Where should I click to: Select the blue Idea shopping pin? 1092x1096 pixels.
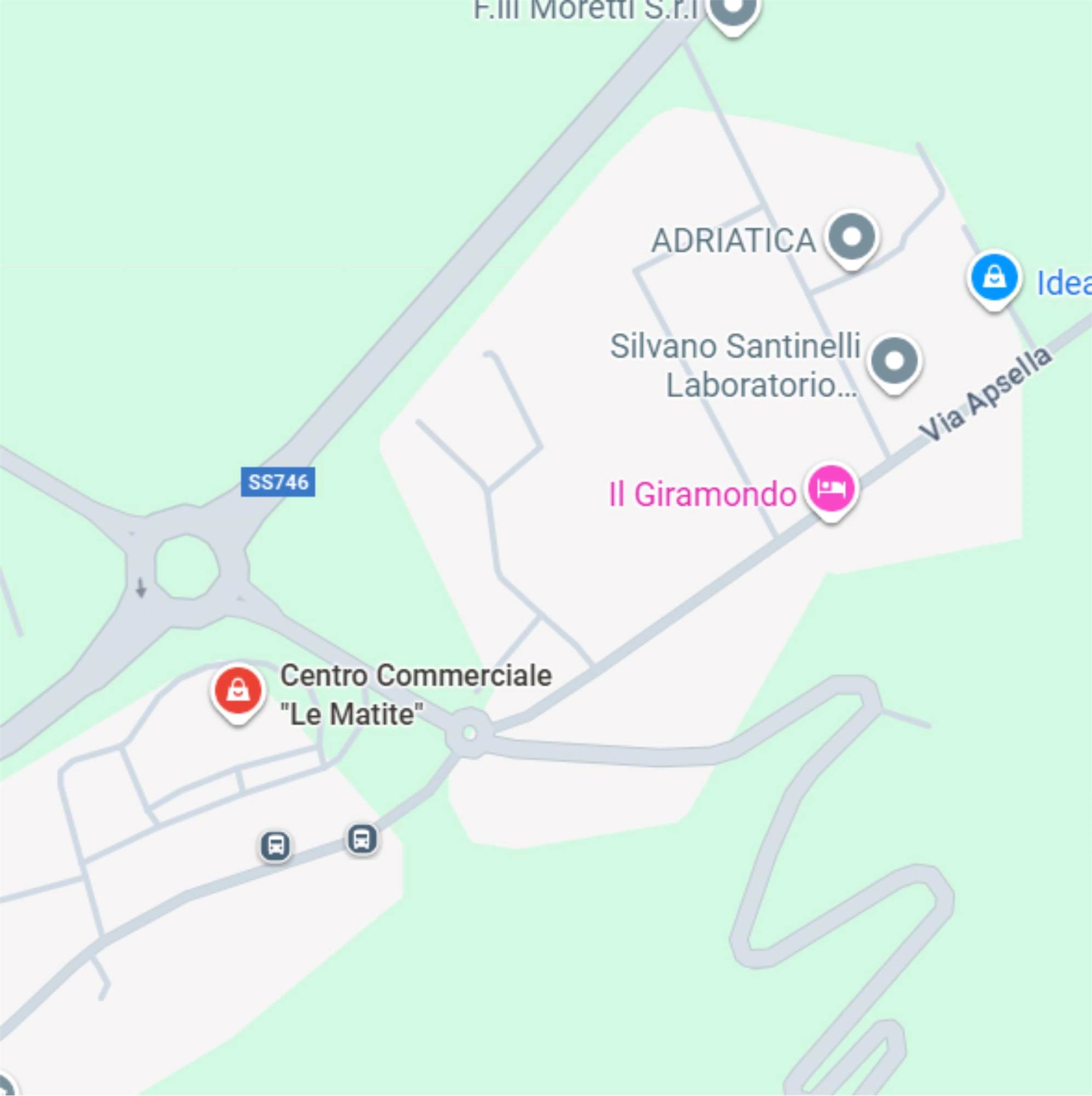click(x=994, y=278)
